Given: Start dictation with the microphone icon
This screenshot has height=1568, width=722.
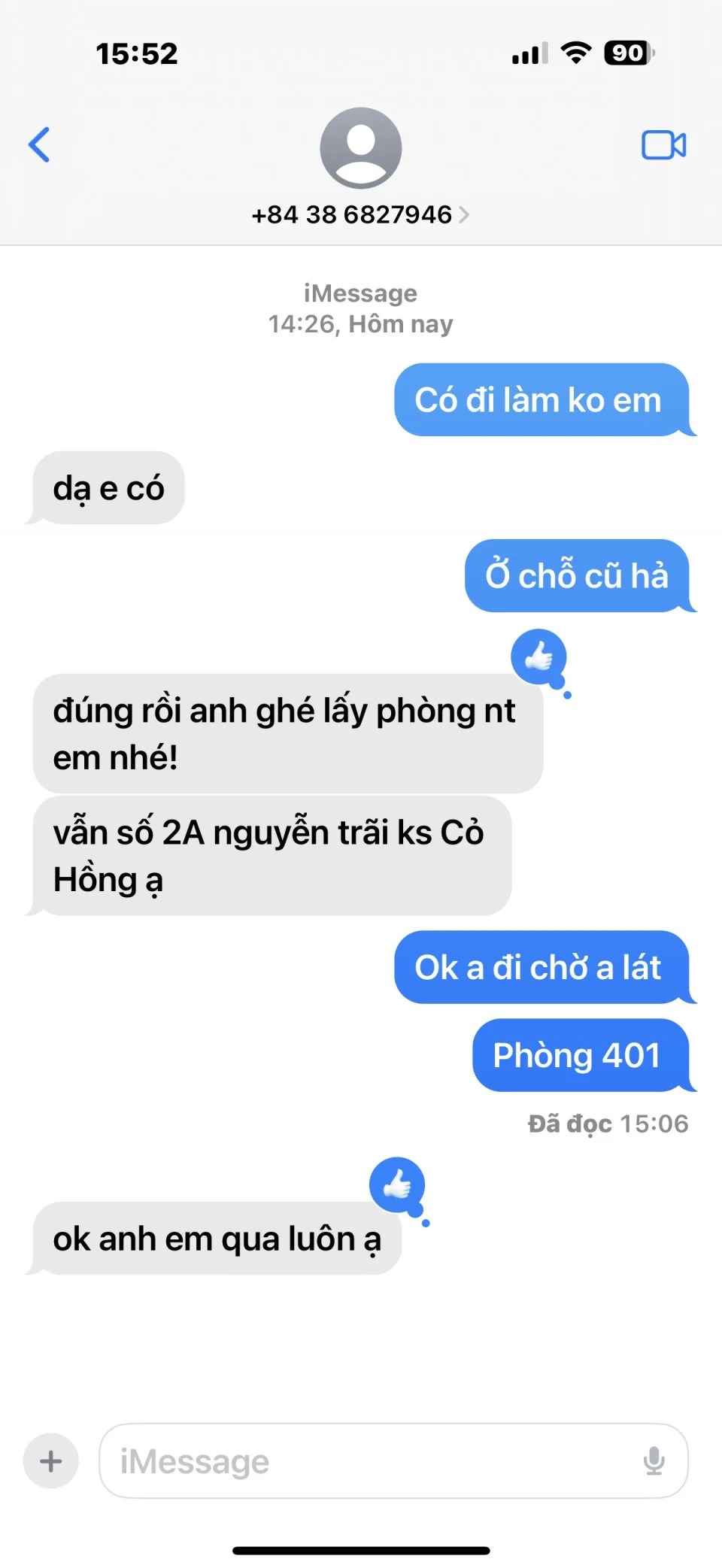Looking at the screenshot, I should pos(654,1461).
